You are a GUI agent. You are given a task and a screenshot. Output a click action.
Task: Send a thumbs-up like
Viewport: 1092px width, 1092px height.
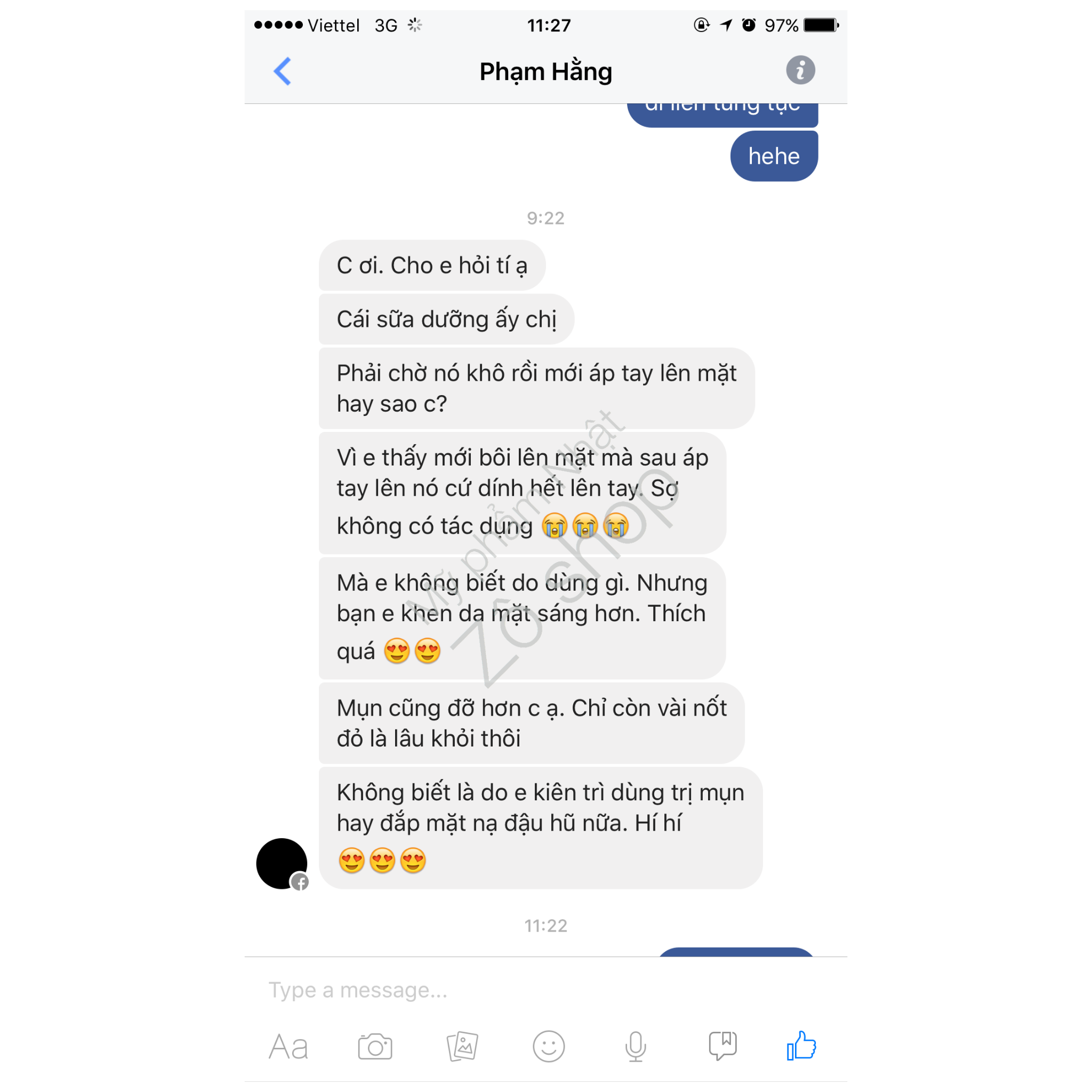click(x=801, y=1046)
